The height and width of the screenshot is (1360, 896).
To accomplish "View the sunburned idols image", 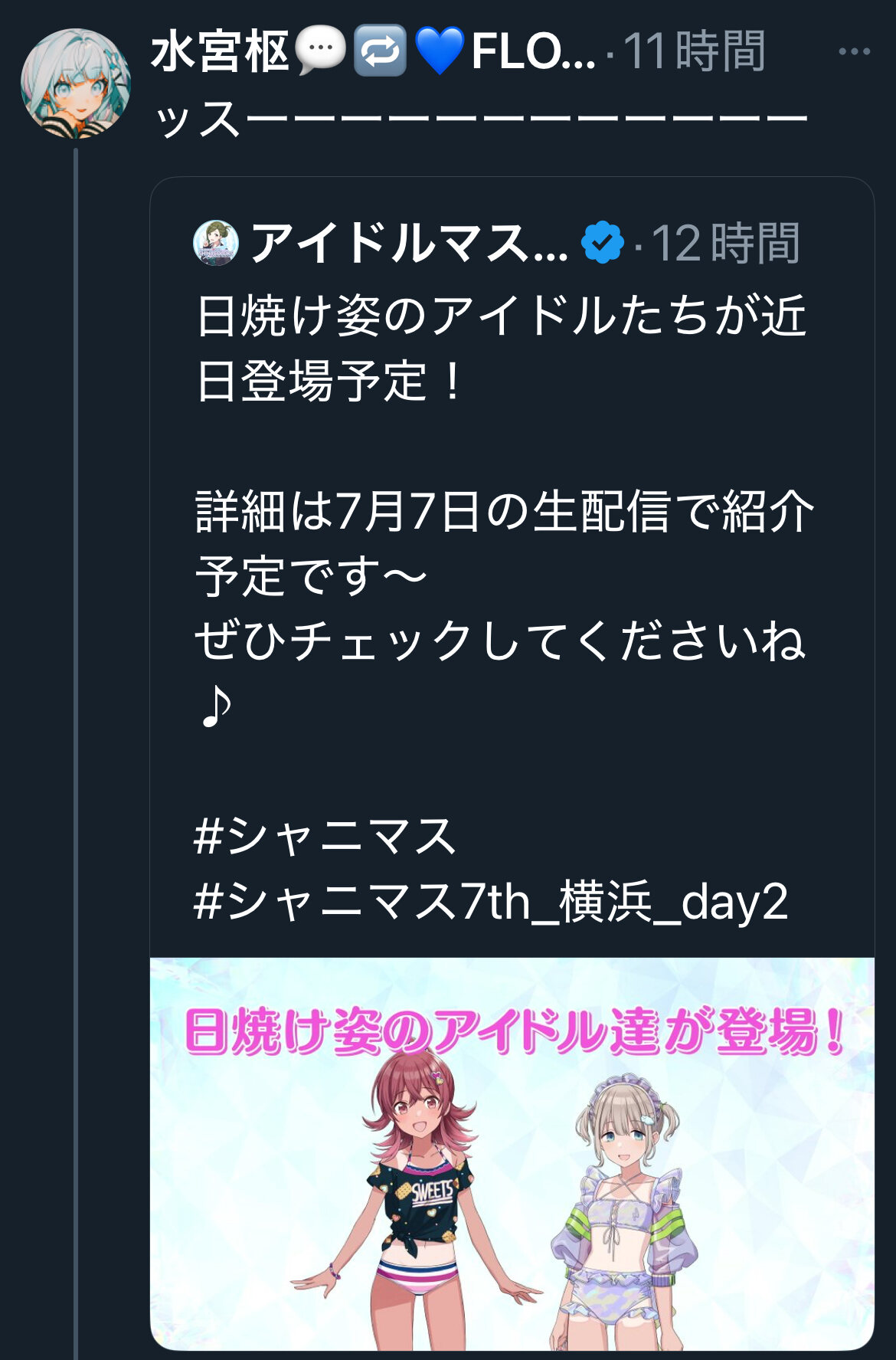I will pos(512,1153).
